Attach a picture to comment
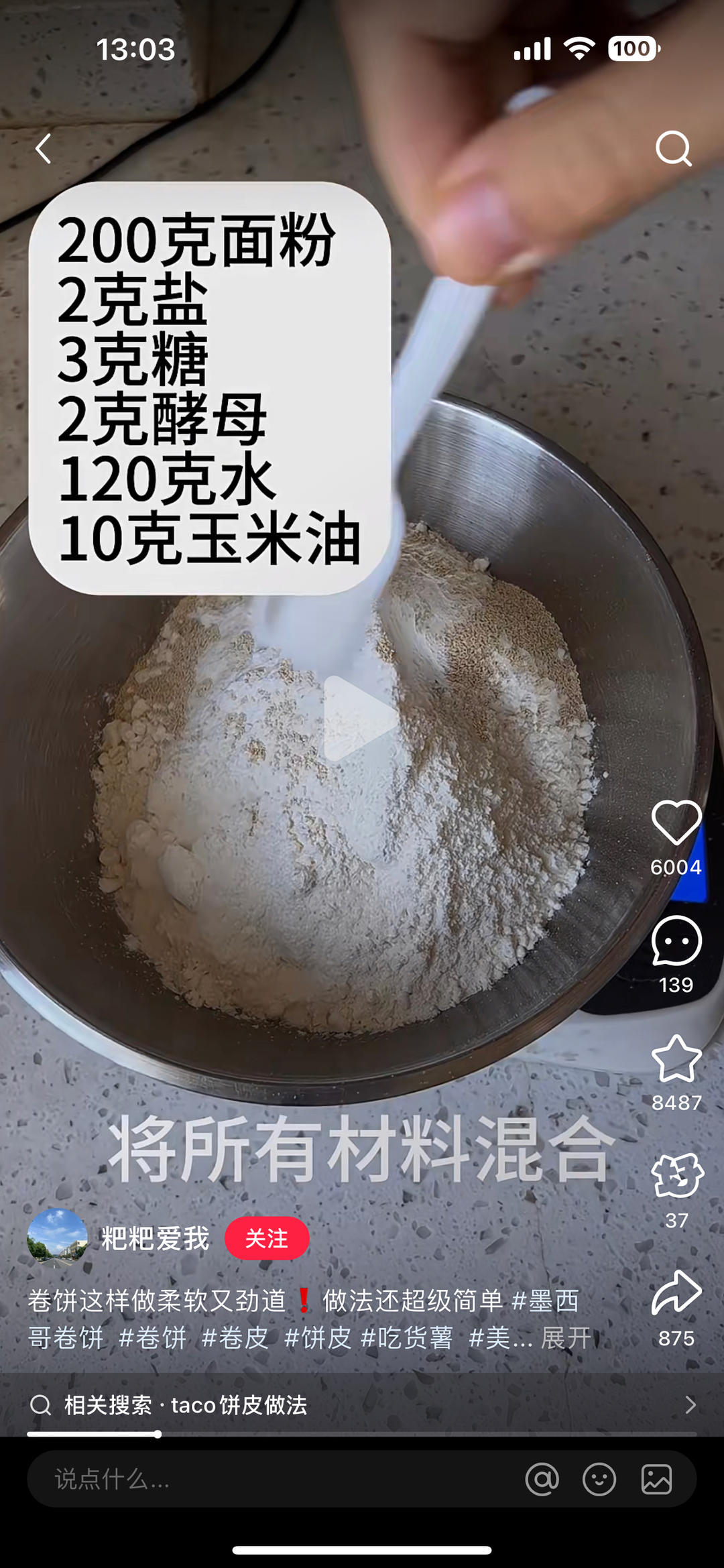This screenshot has width=724, height=1568. click(x=656, y=1479)
